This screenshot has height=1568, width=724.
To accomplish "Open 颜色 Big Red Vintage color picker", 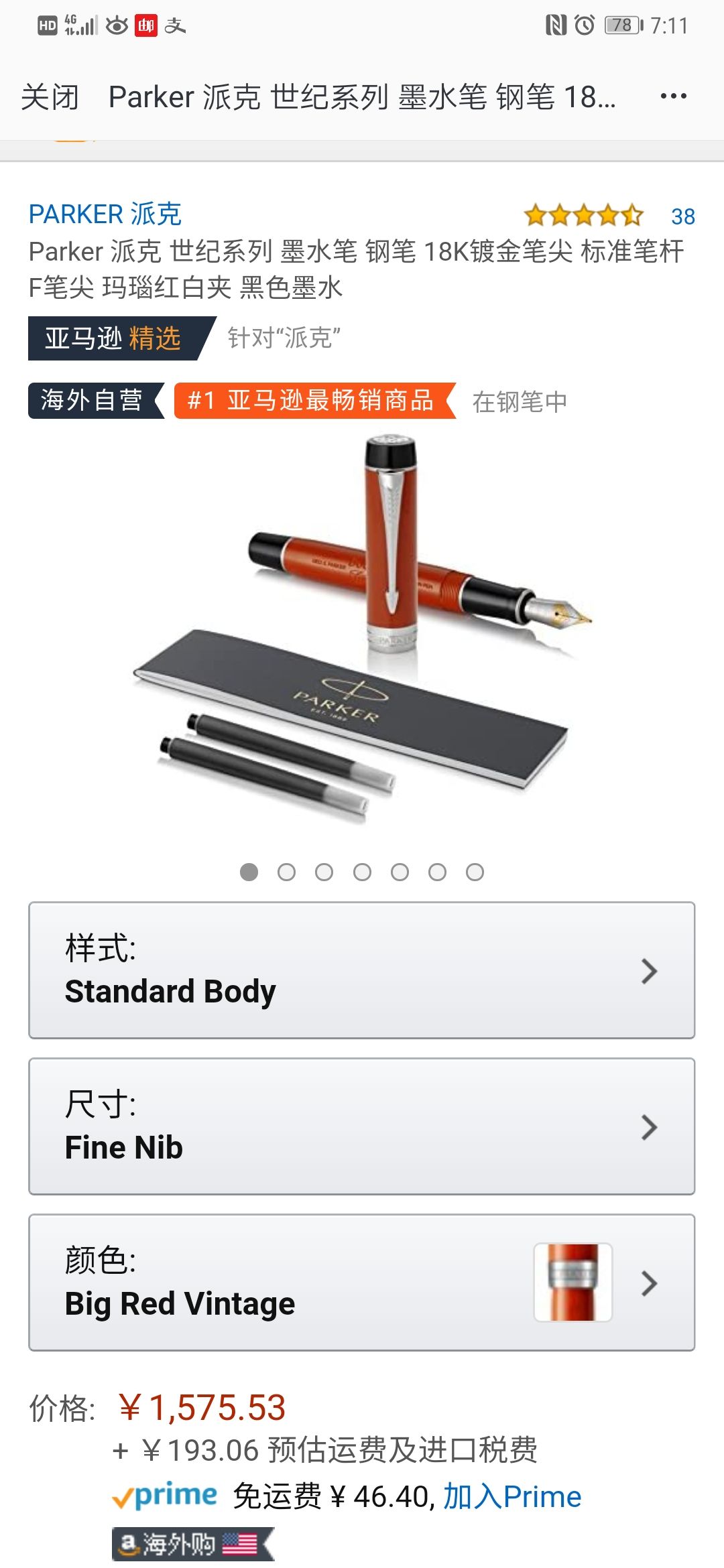I will click(362, 1283).
